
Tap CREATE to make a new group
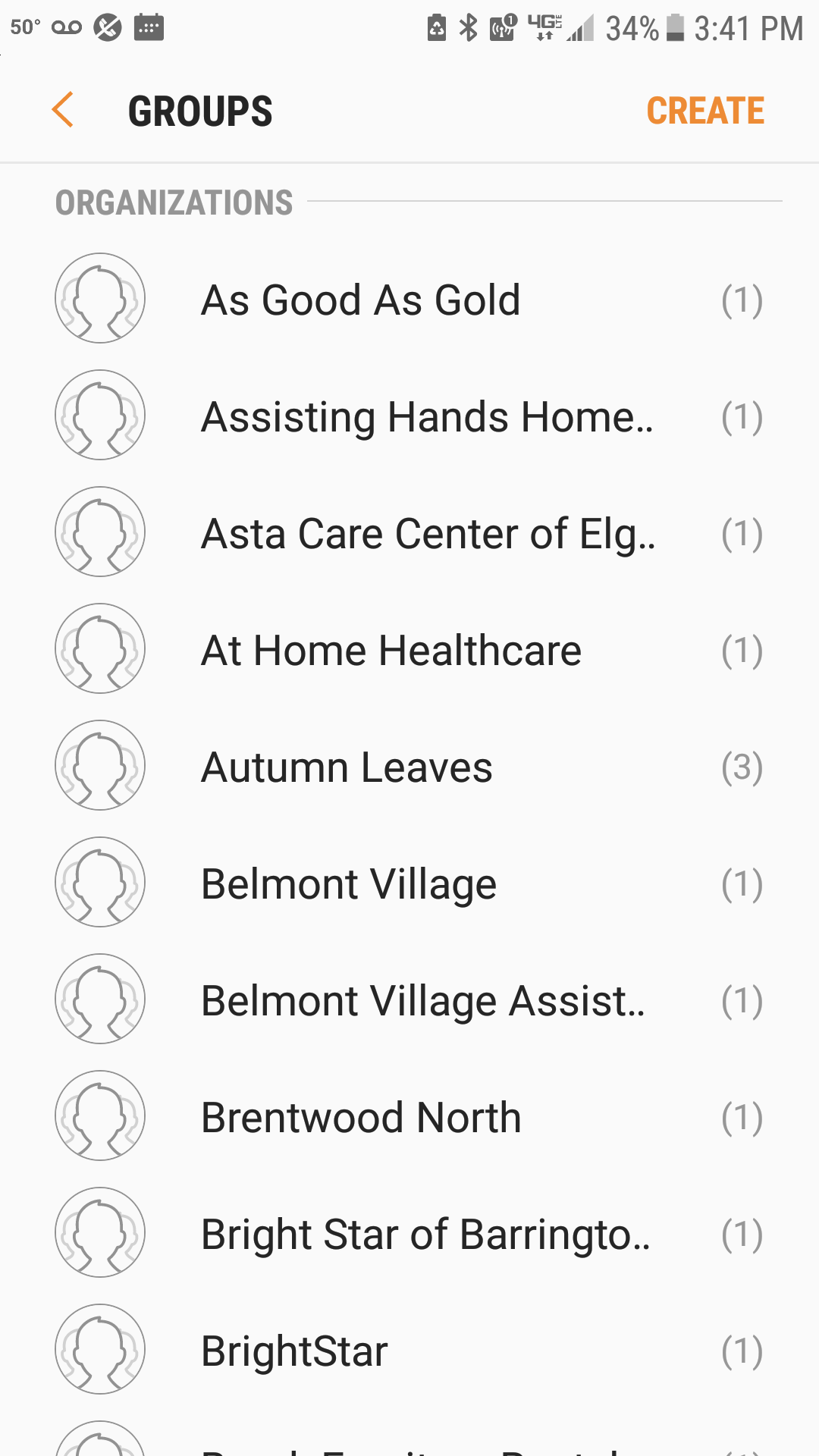click(x=705, y=111)
